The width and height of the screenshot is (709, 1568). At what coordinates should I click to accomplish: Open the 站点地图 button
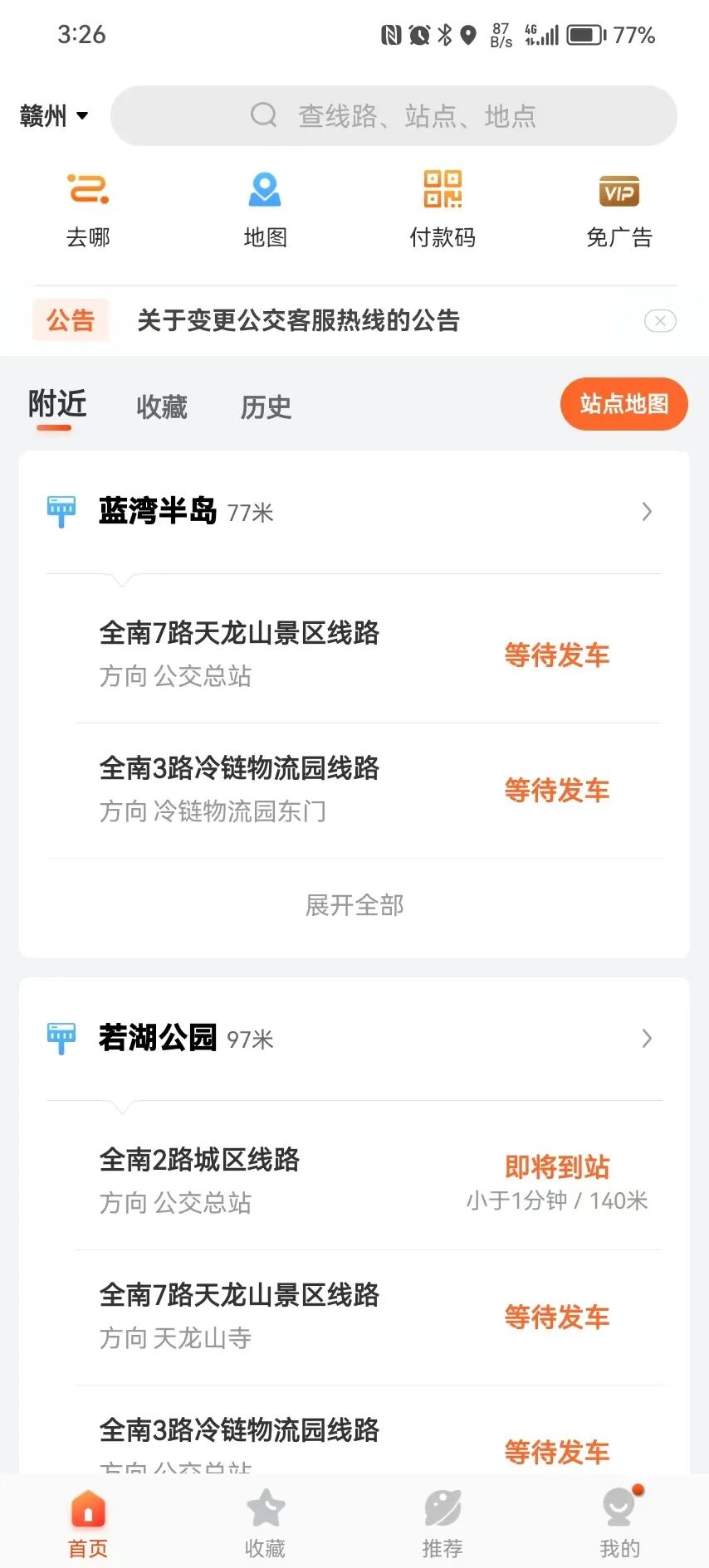tap(623, 404)
